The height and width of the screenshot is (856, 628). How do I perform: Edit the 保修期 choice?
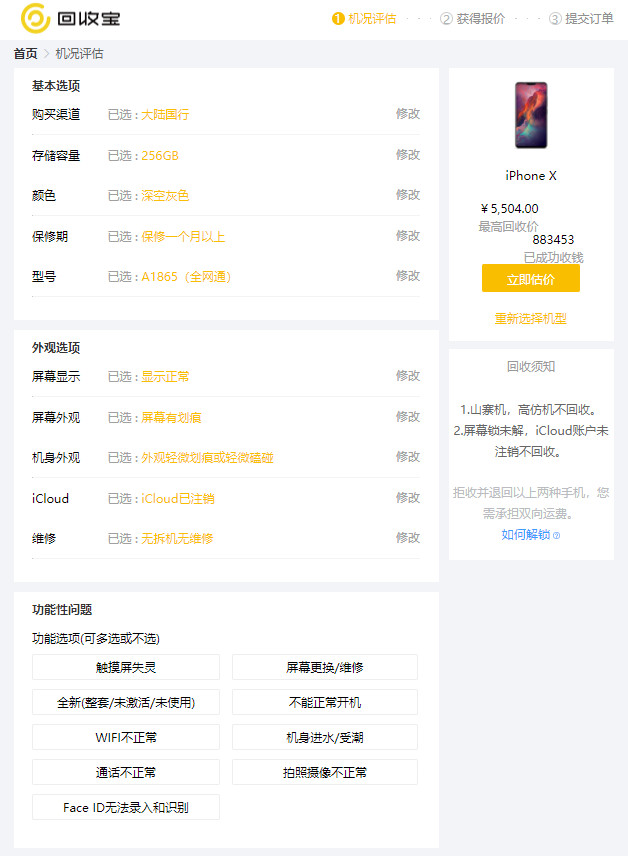pos(407,236)
